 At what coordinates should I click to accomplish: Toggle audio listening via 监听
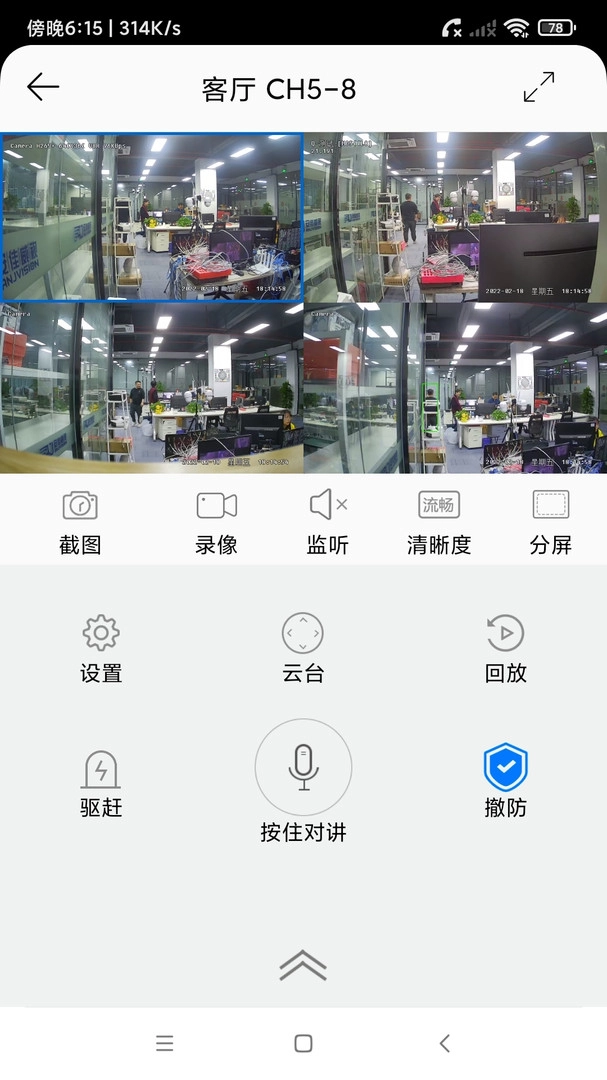(x=328, y=522)
